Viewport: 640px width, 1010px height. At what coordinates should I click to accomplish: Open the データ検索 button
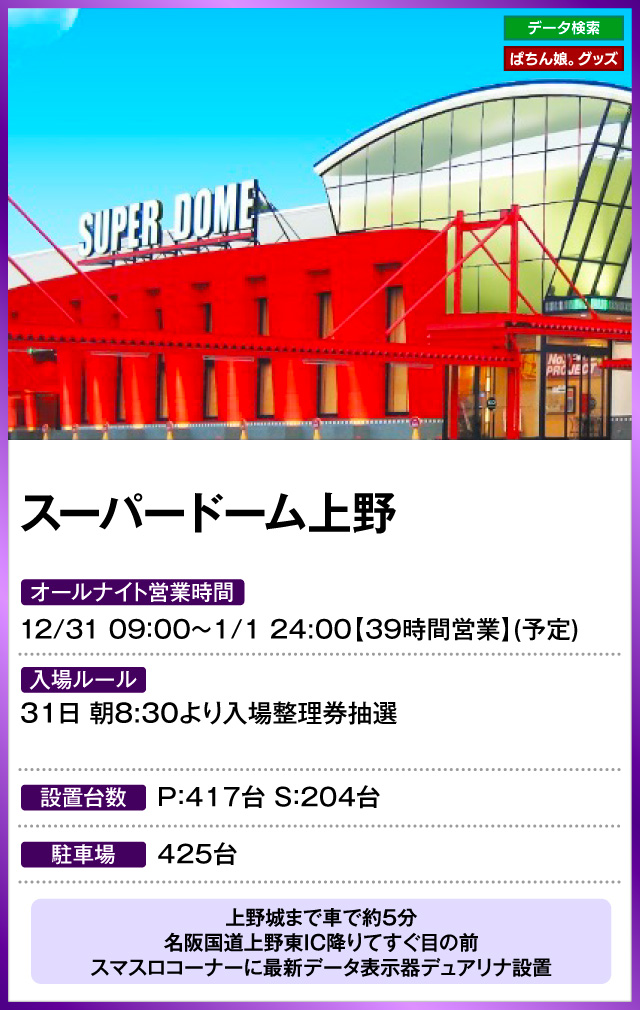point(563,28)
